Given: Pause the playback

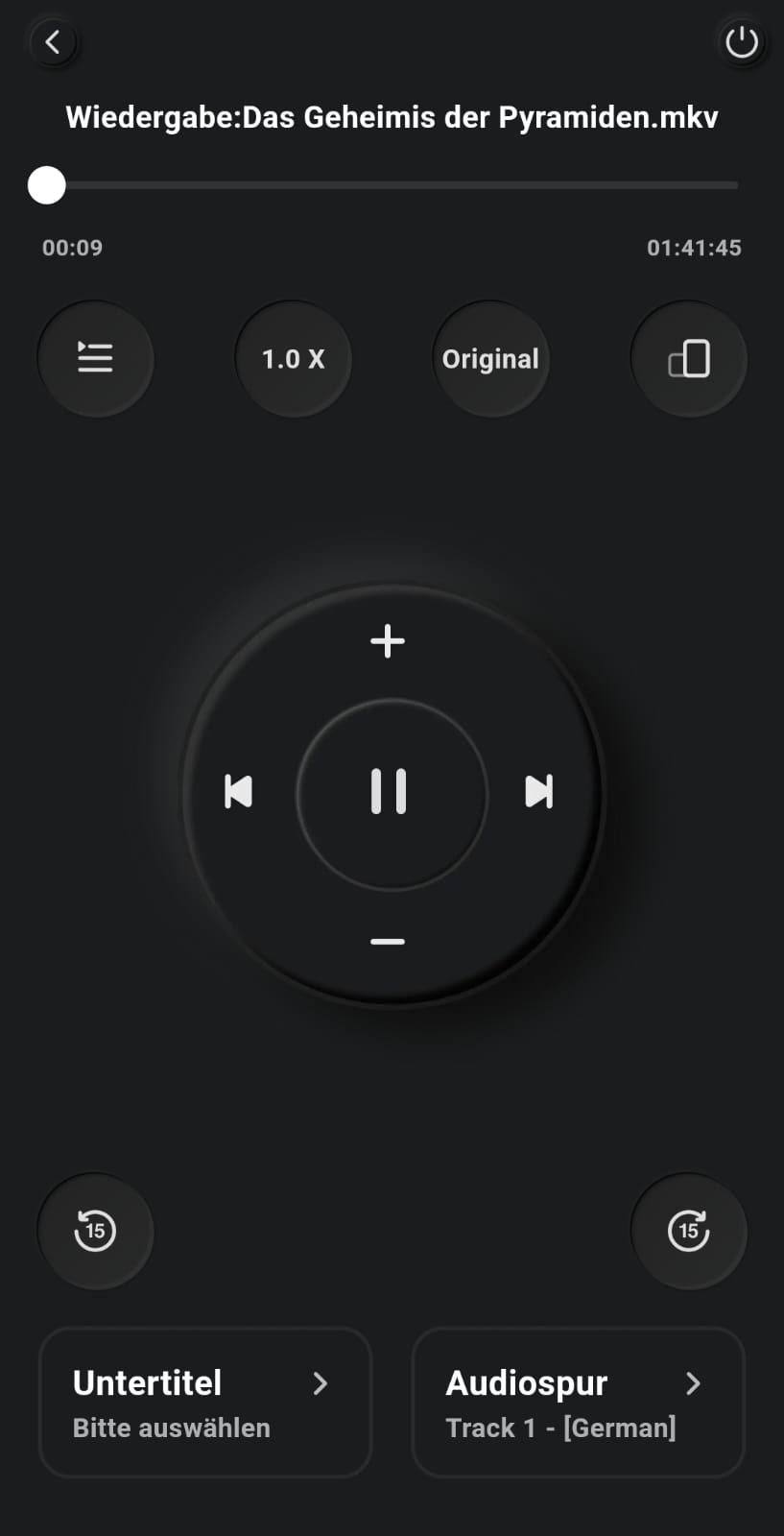Looking at the screenshot, I should pos(391,793).
